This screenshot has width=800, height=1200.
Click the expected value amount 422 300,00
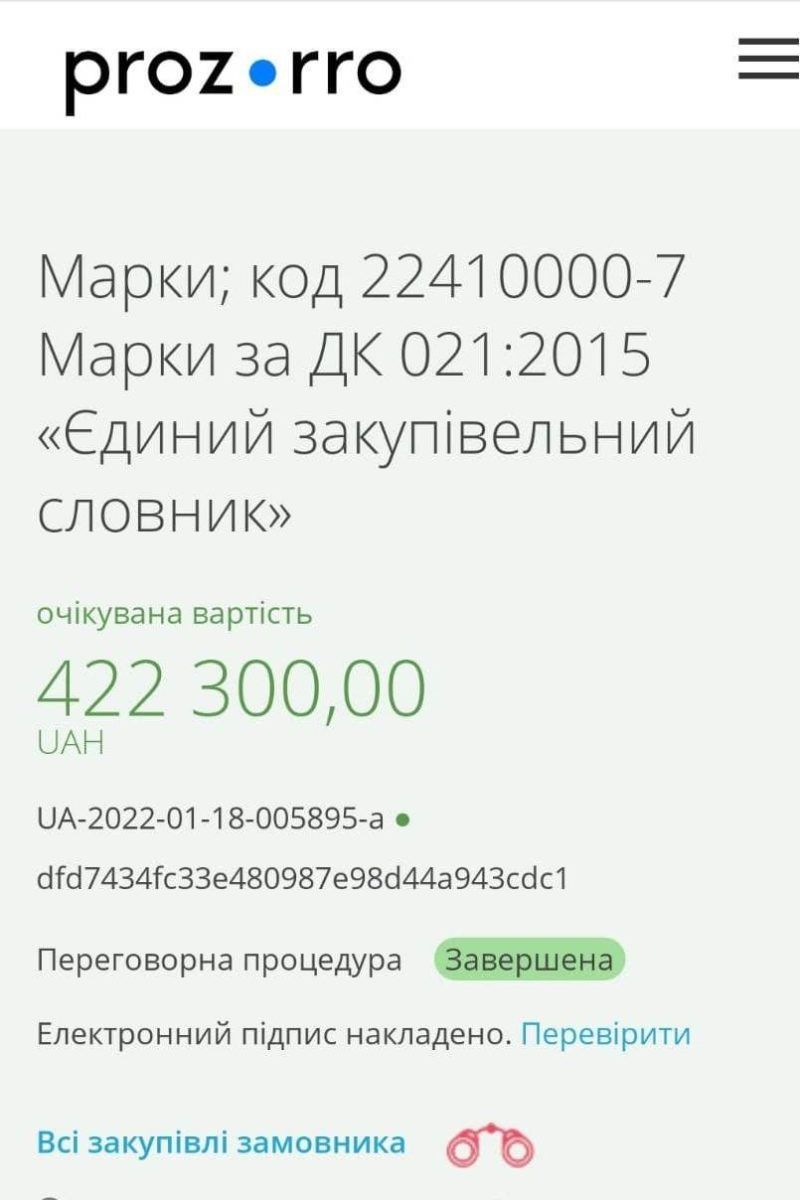coord(232,686)
